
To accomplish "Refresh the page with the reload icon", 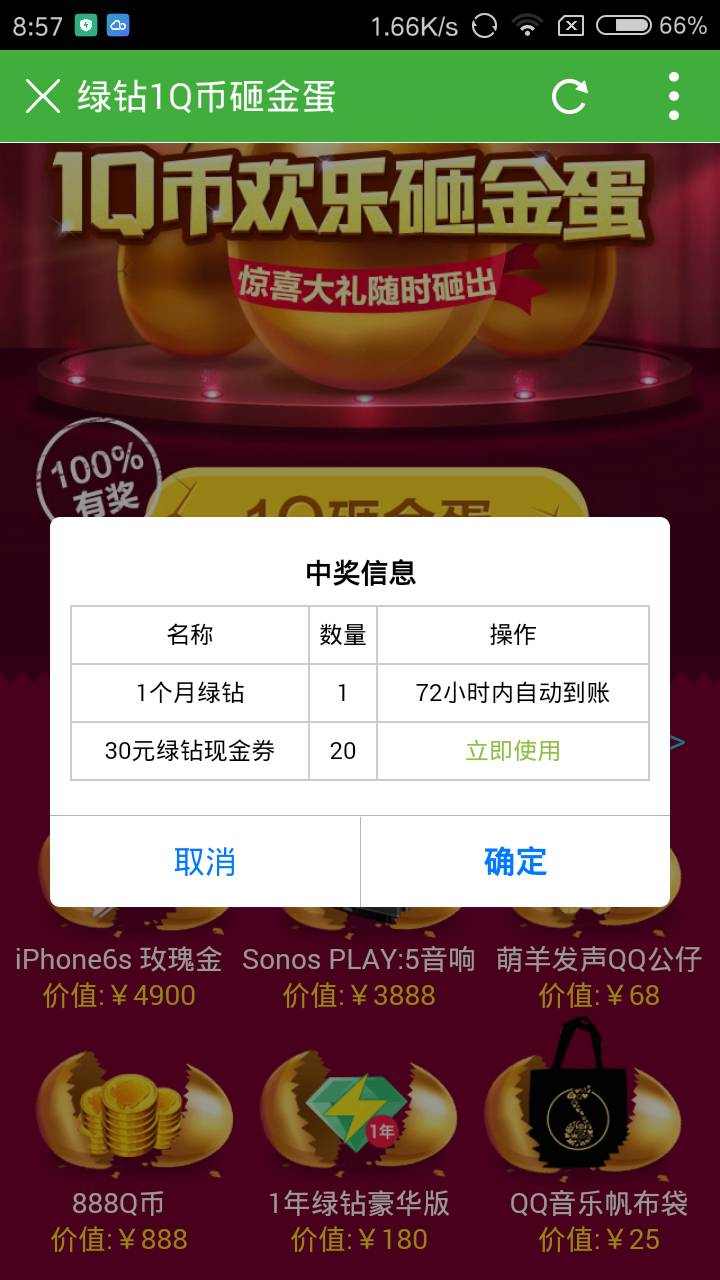I will (x=570, y=97).
